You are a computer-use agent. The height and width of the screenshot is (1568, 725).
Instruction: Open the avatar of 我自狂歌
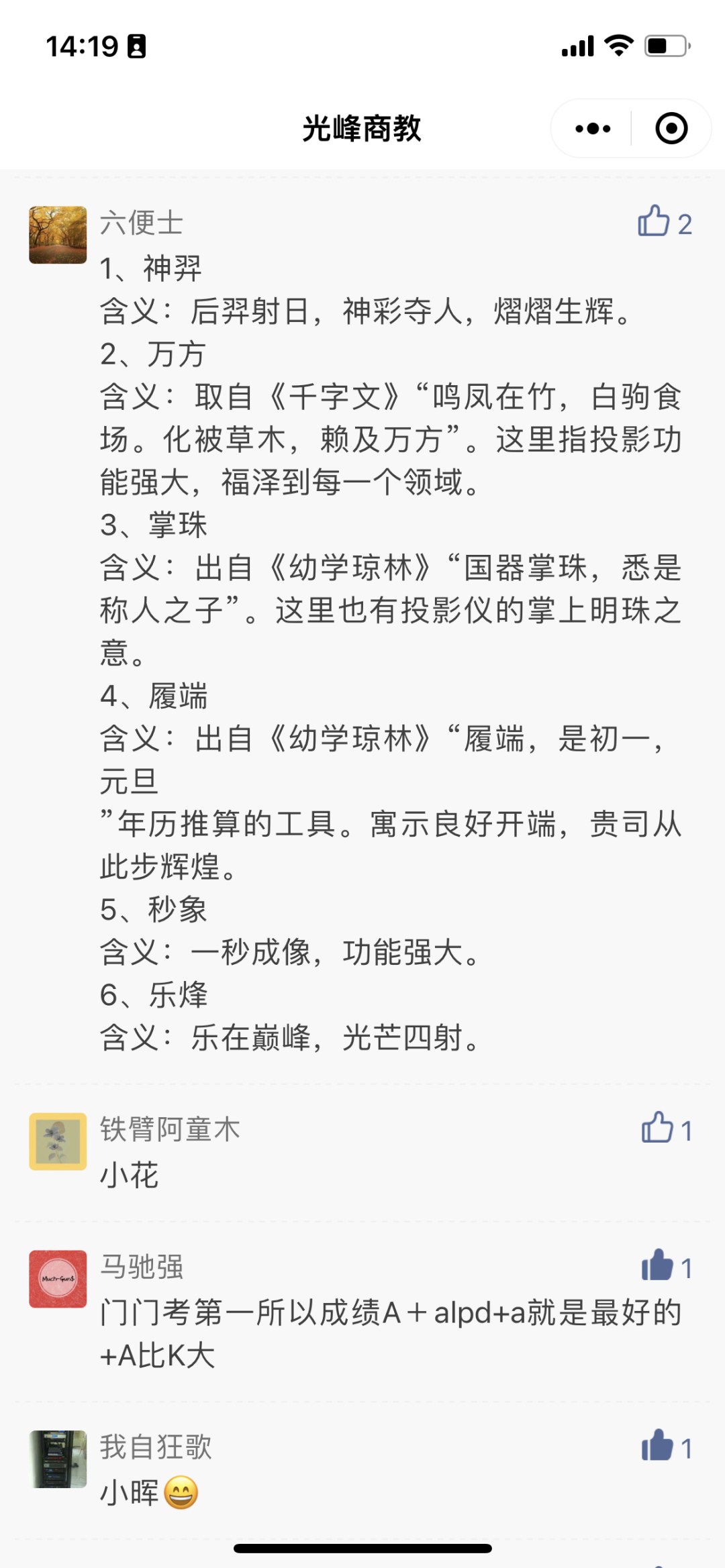click(58, 1459)
